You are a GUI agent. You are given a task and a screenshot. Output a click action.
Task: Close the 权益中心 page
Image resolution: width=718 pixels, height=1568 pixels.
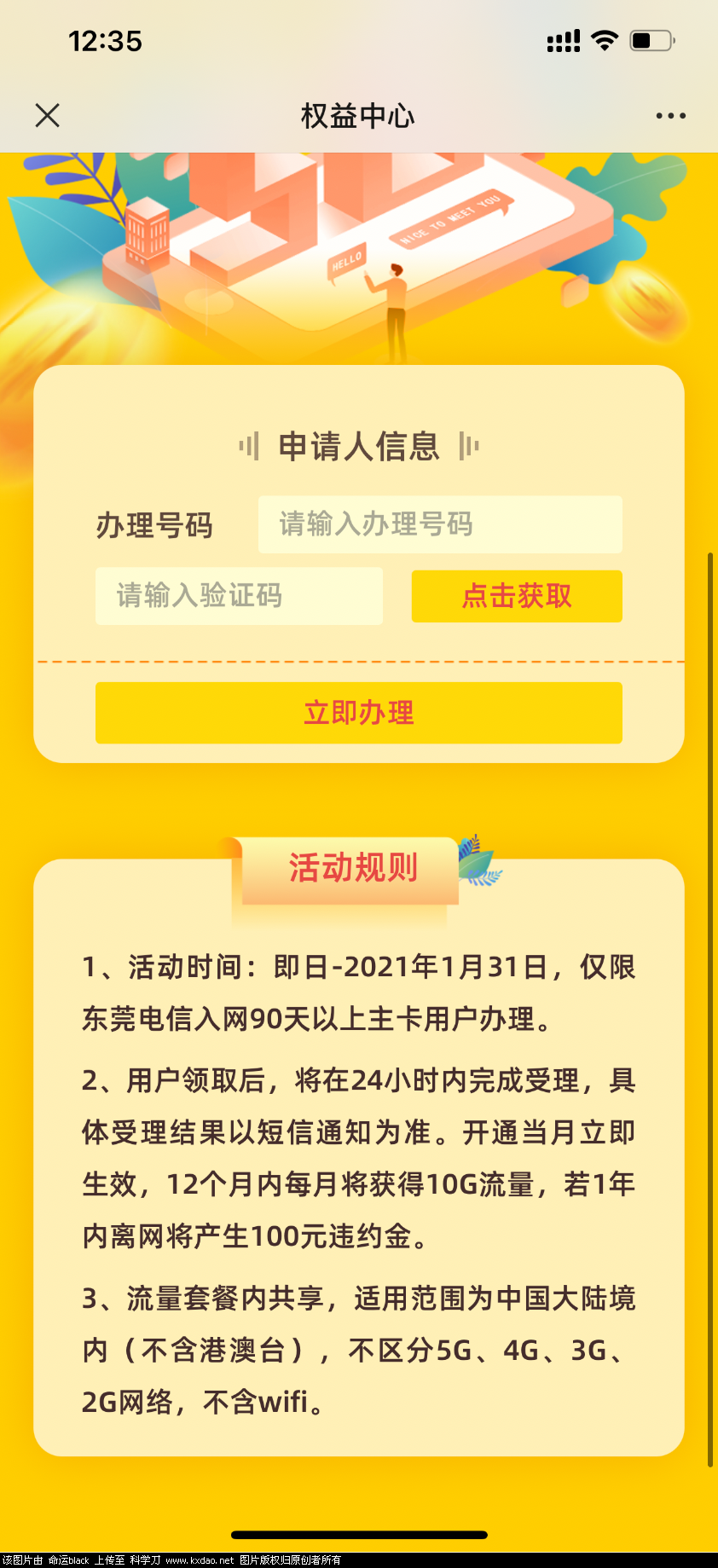[48, 115]
